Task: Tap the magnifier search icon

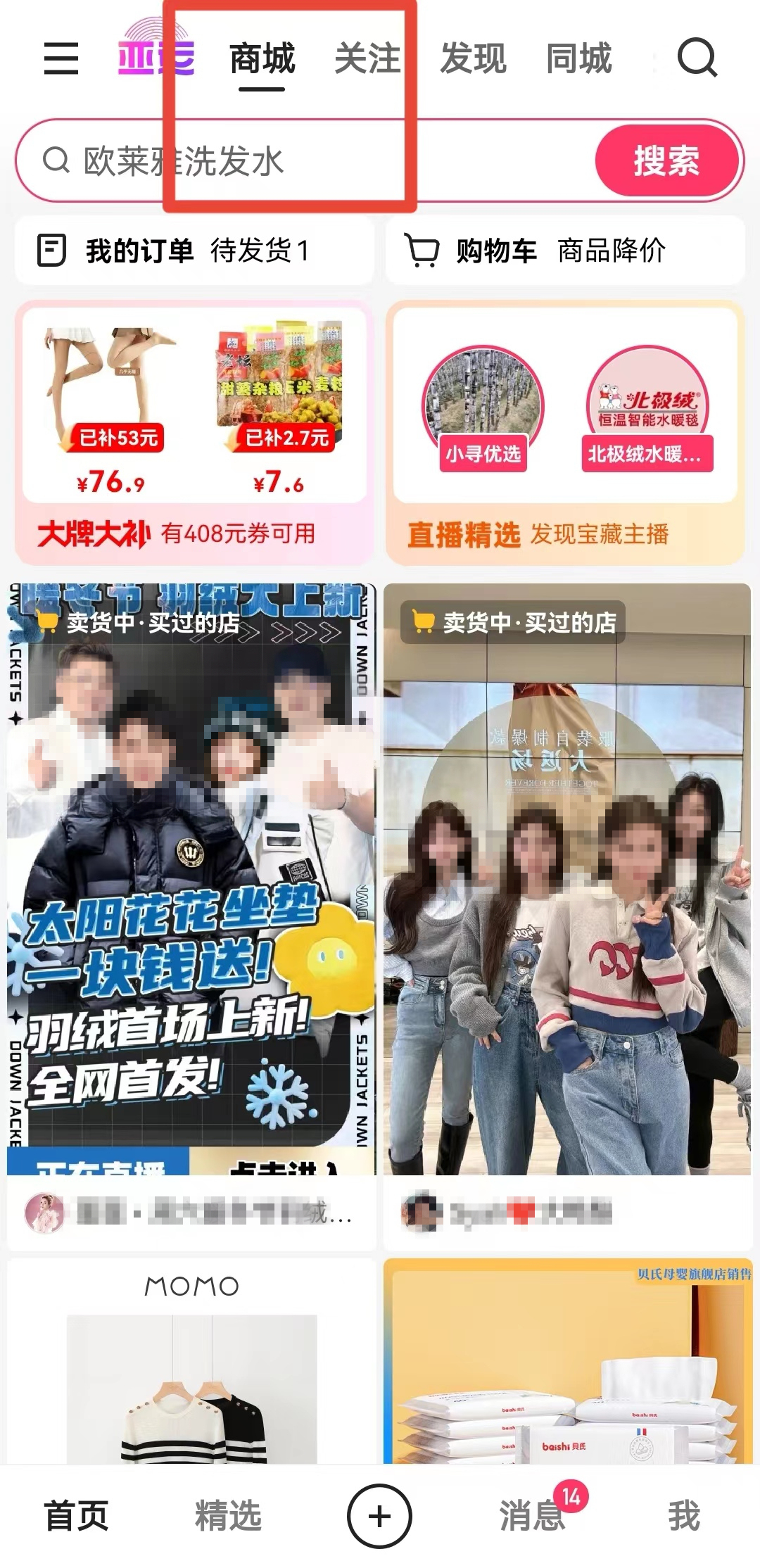Action: (x=697, y=58)
